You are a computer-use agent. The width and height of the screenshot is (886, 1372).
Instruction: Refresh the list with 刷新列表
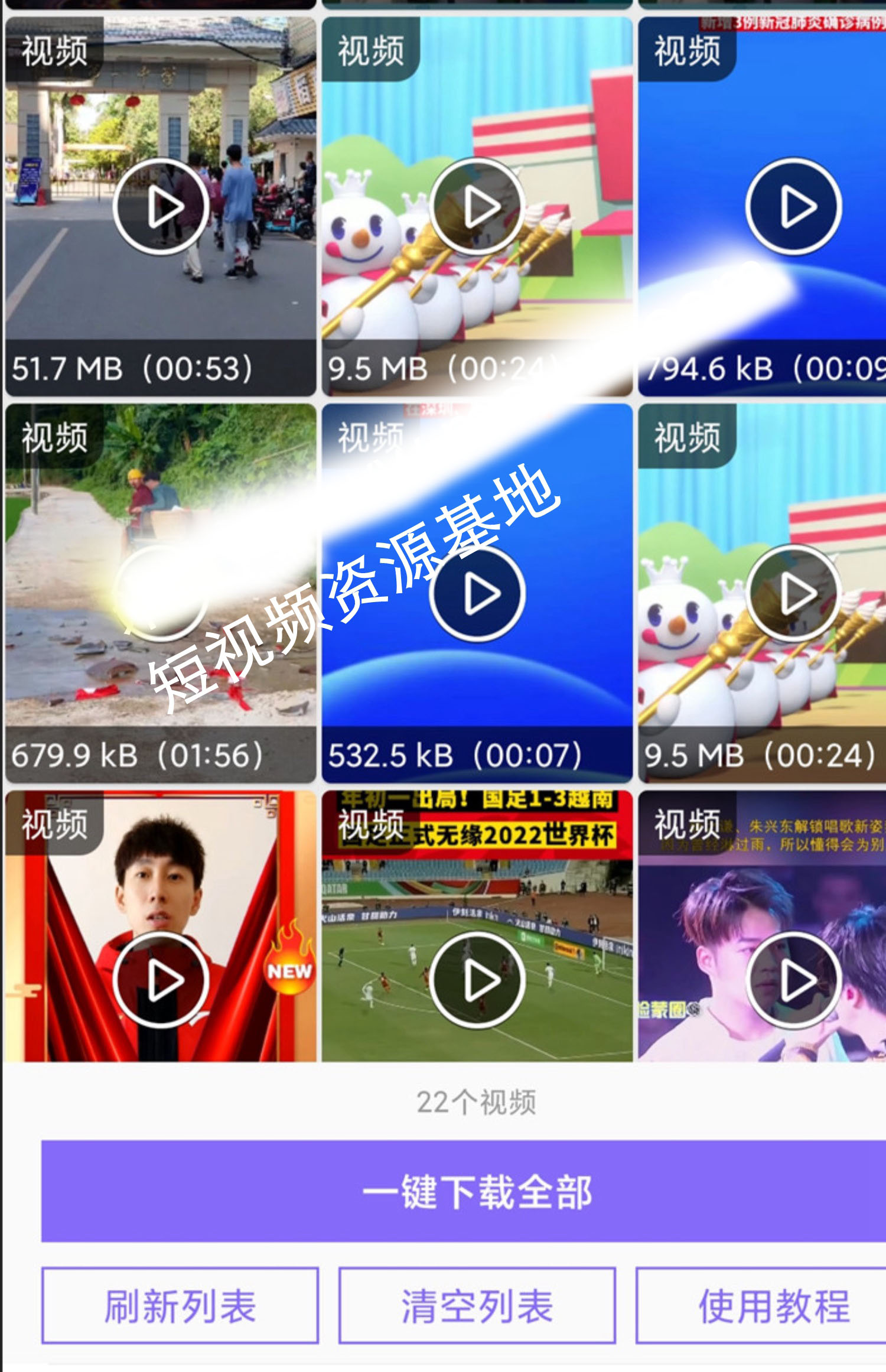[180, 1305]
